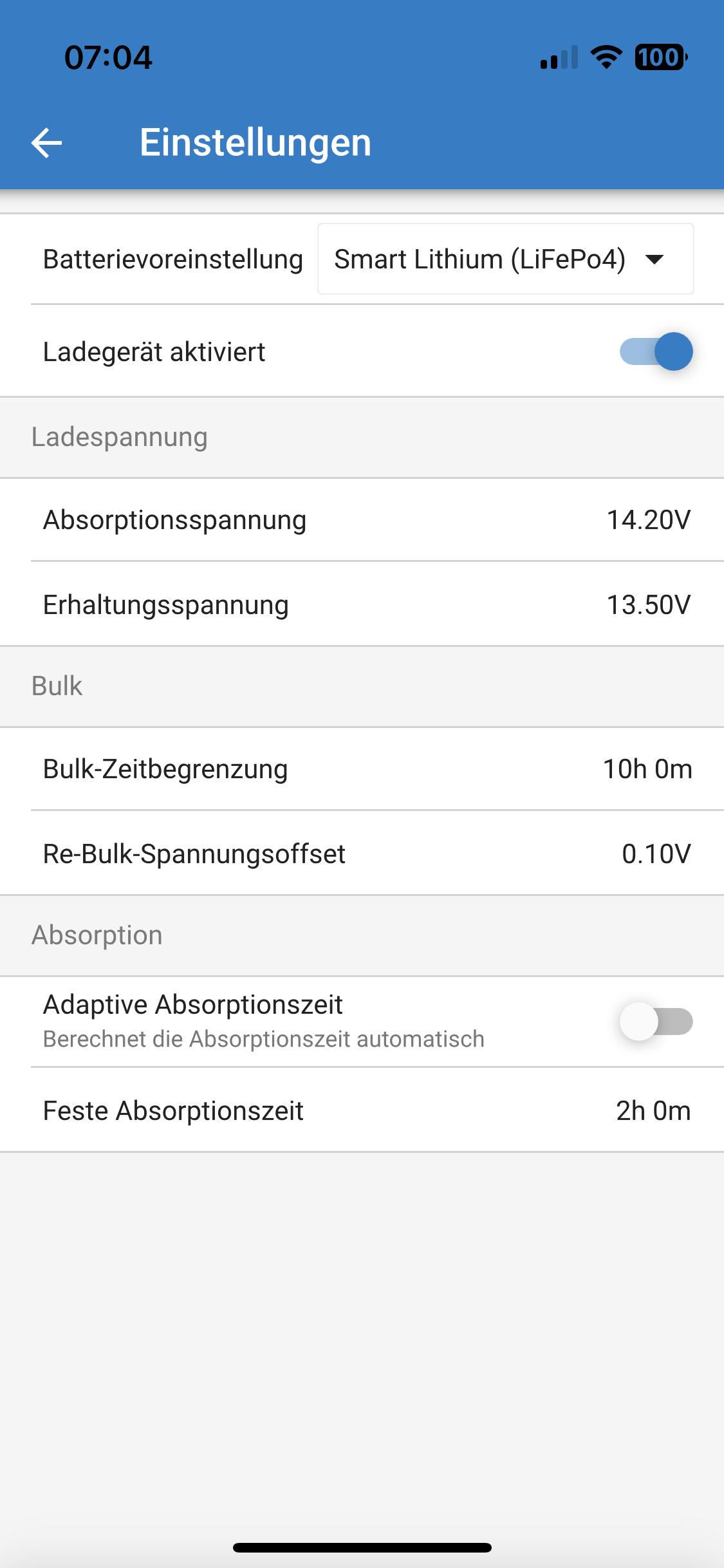Screen dimensions: 724x1568
Task: Toggle Ladegerät aktiviert switch
Action: [x=656, y=351]
